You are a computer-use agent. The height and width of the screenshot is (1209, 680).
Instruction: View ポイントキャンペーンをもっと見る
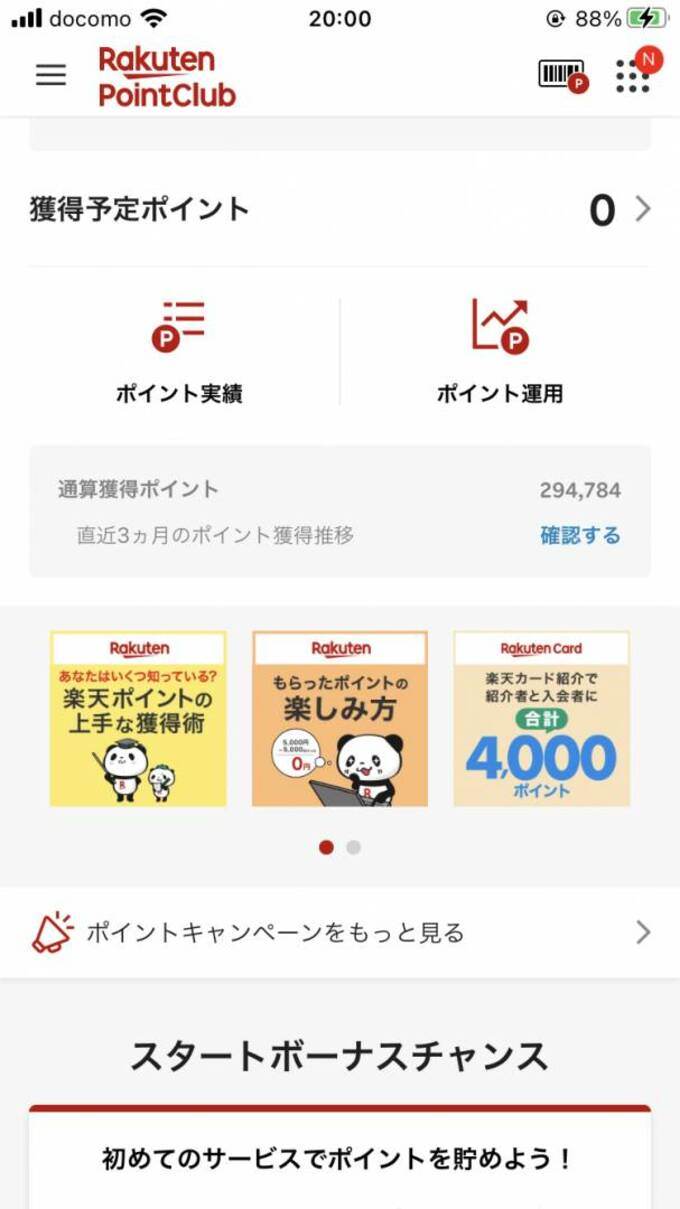[x=340, y=933]
